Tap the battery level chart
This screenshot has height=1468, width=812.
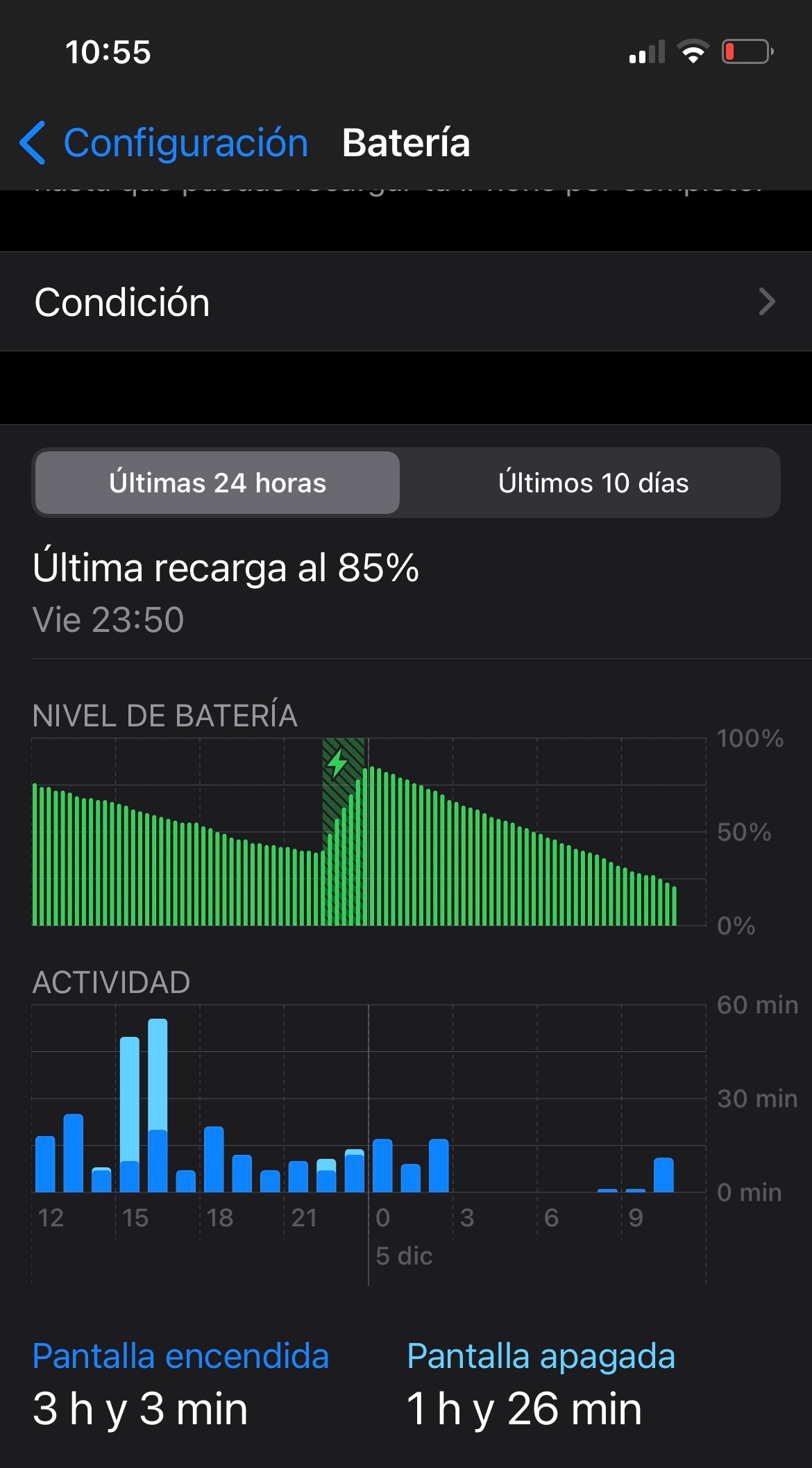click(x=368, y=833)
